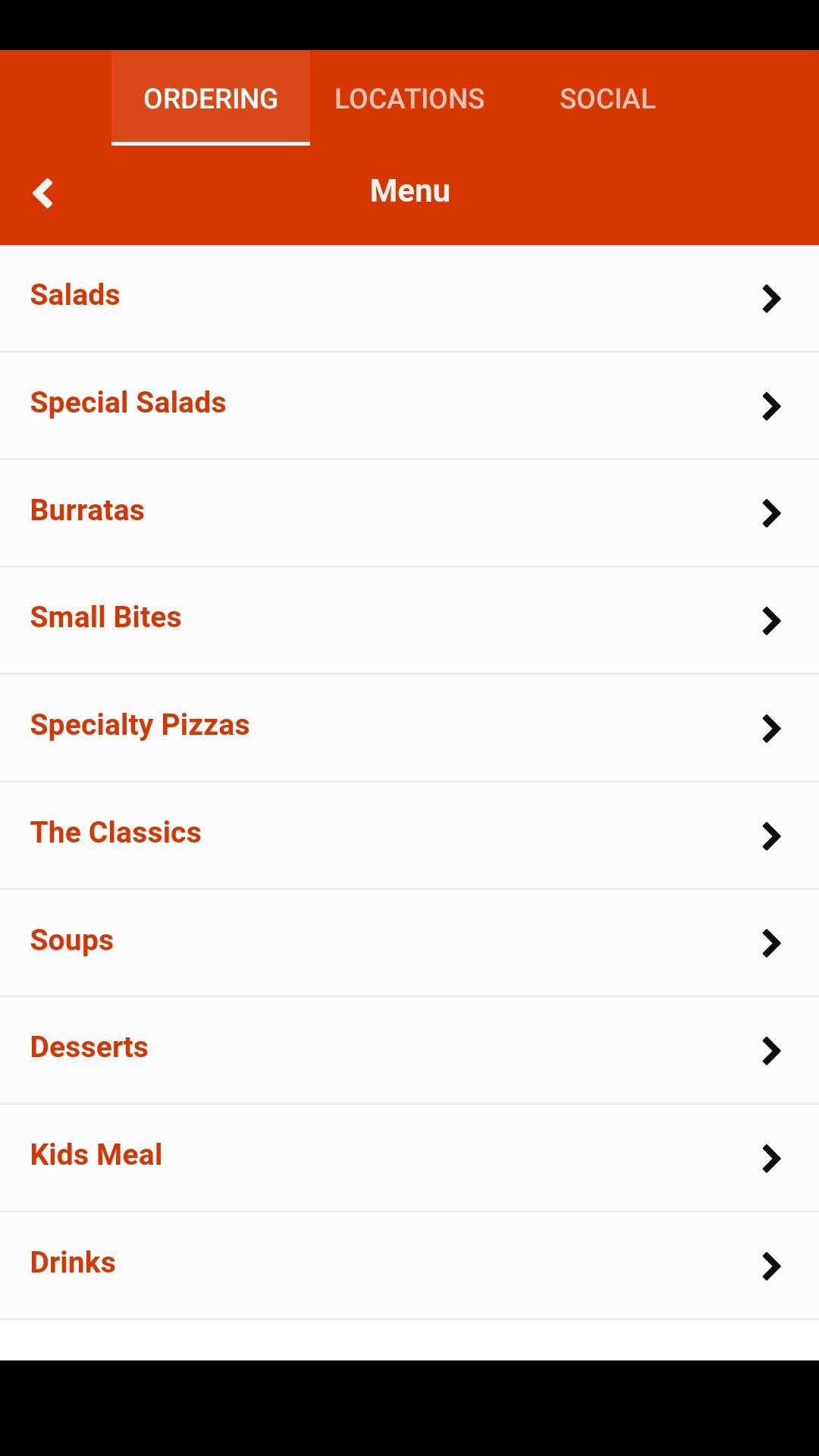Image resolution: width=819 pixels, height=1456 pixels.
Task: Select the Ordering tab
Action: point(211,99)
